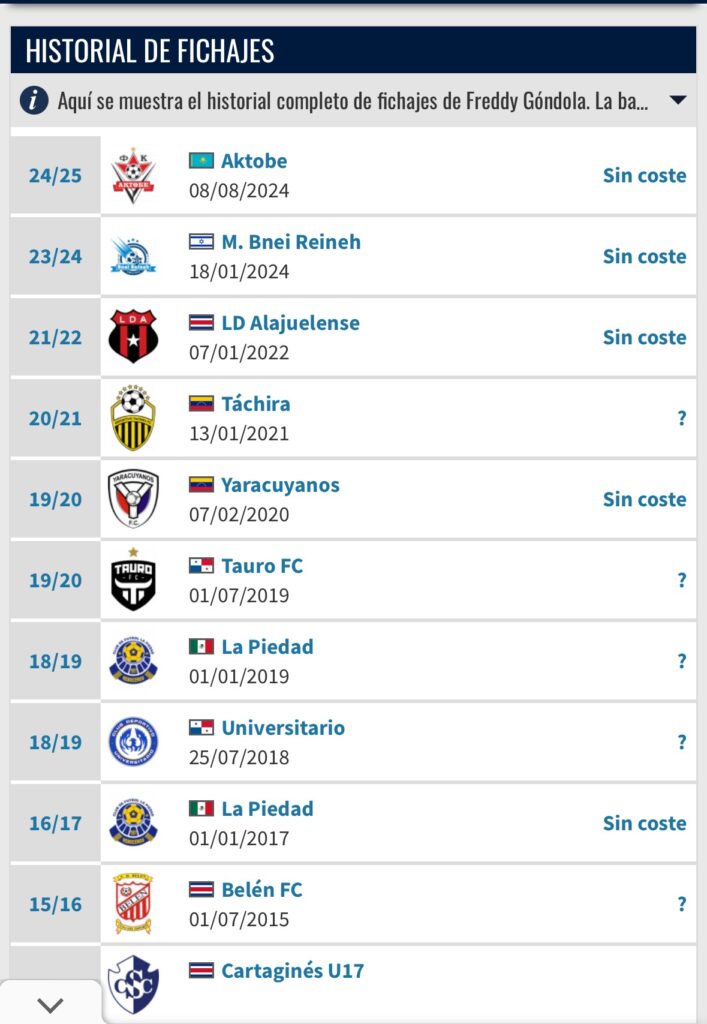This screenshot has height=1024, width=707.
Task: View the Aktobe 'Sin coste' transfer details
Action: pos(644,176)
